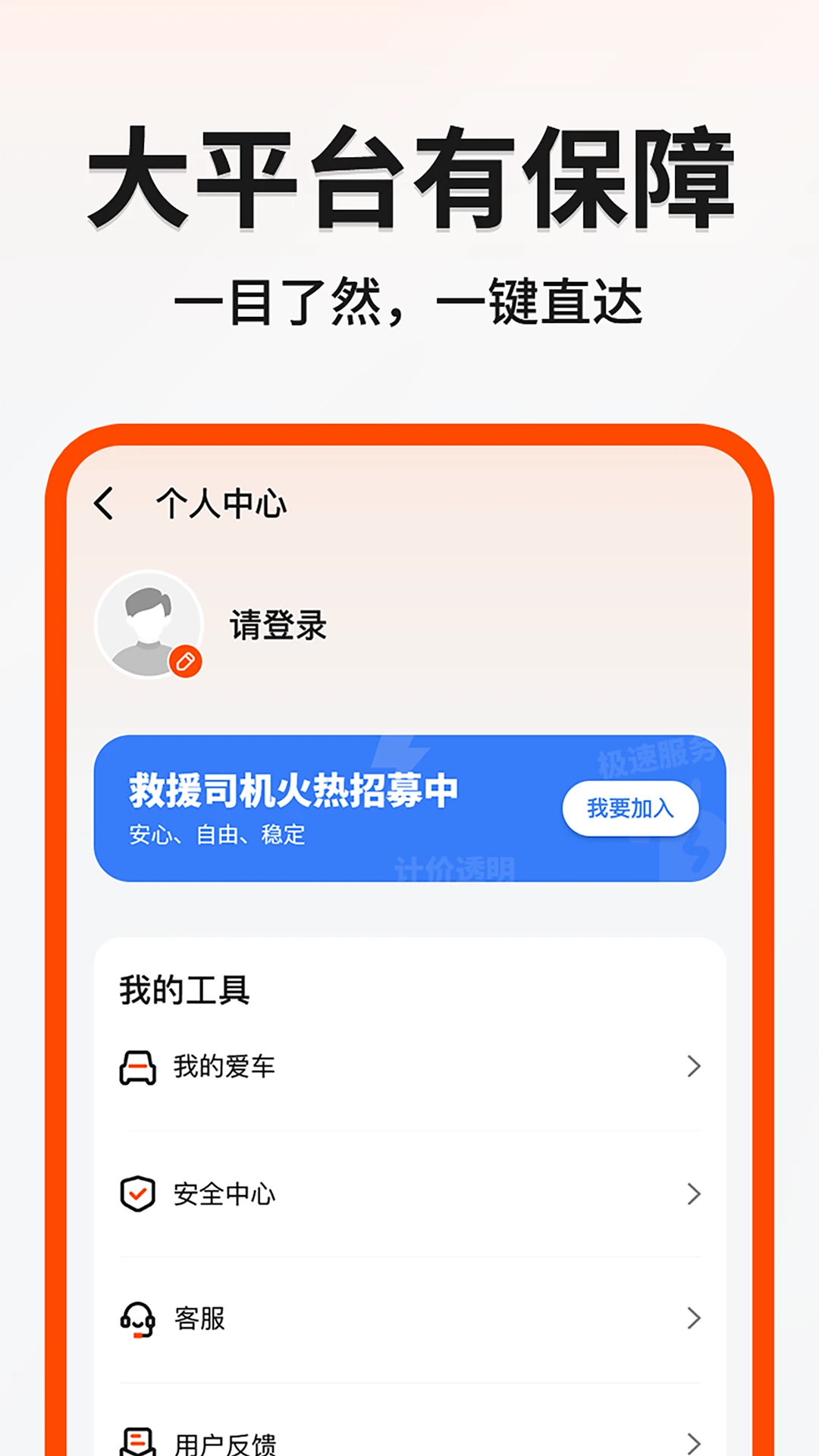
Task: Click the 安全中心 shield icon
Action: pos(136,1194)
